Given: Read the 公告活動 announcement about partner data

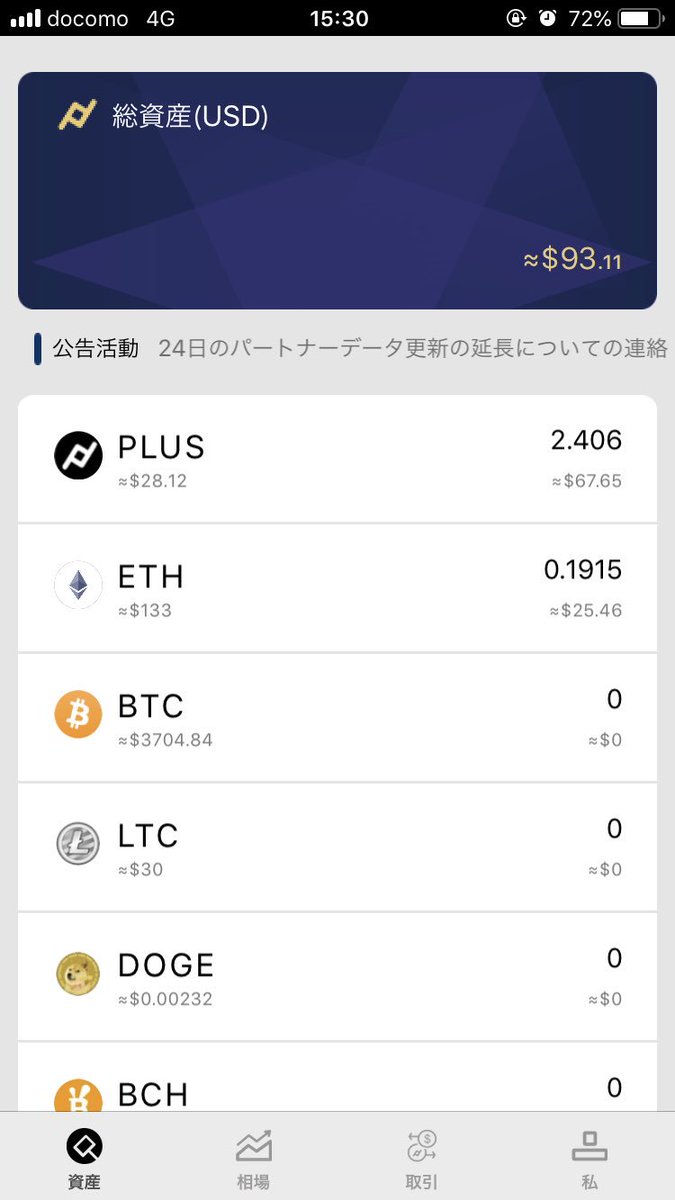Looking at the screenshot, I should click(412, 348).
